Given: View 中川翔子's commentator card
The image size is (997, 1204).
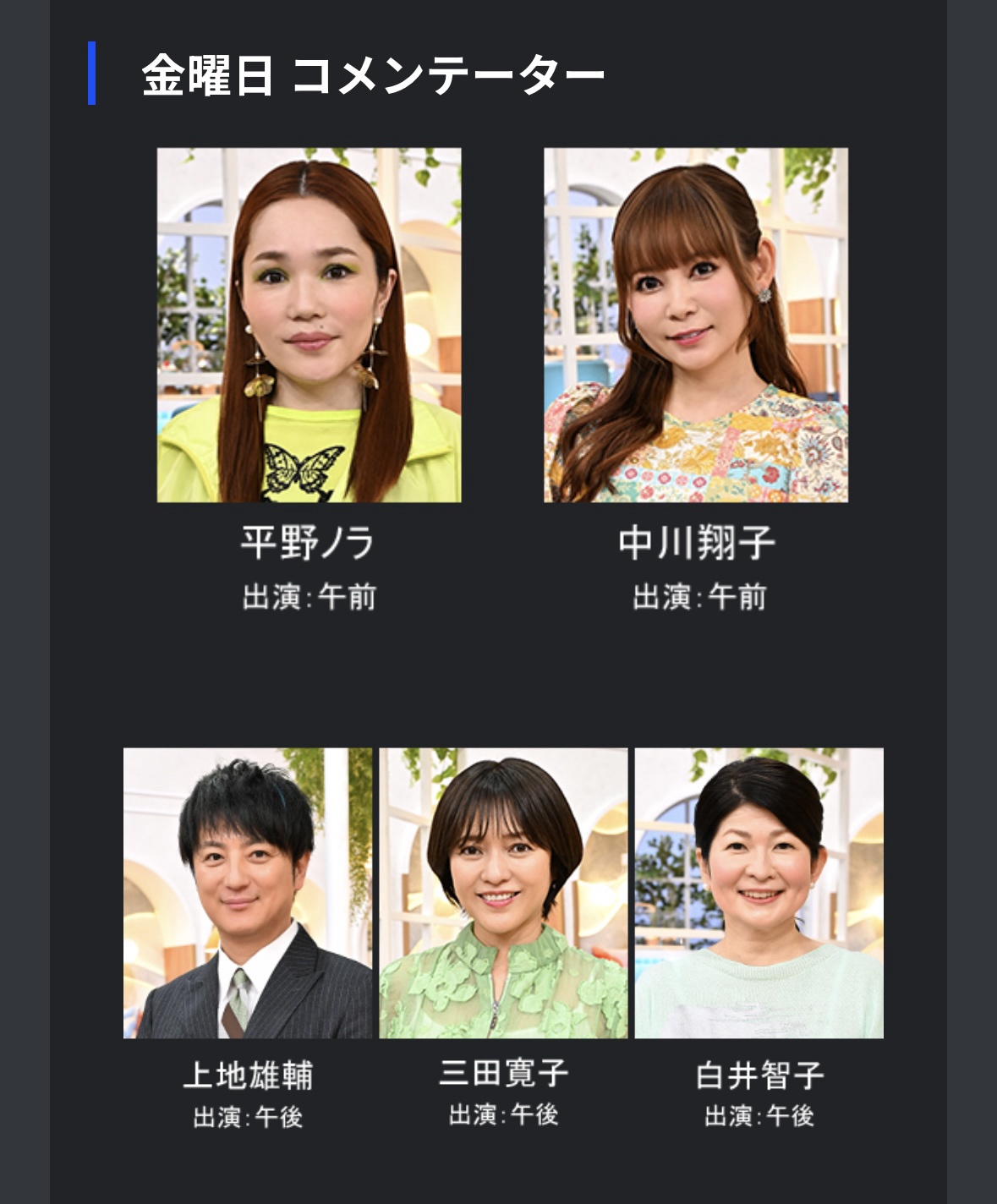Looking at the screenshot, I should click(695, 326).
